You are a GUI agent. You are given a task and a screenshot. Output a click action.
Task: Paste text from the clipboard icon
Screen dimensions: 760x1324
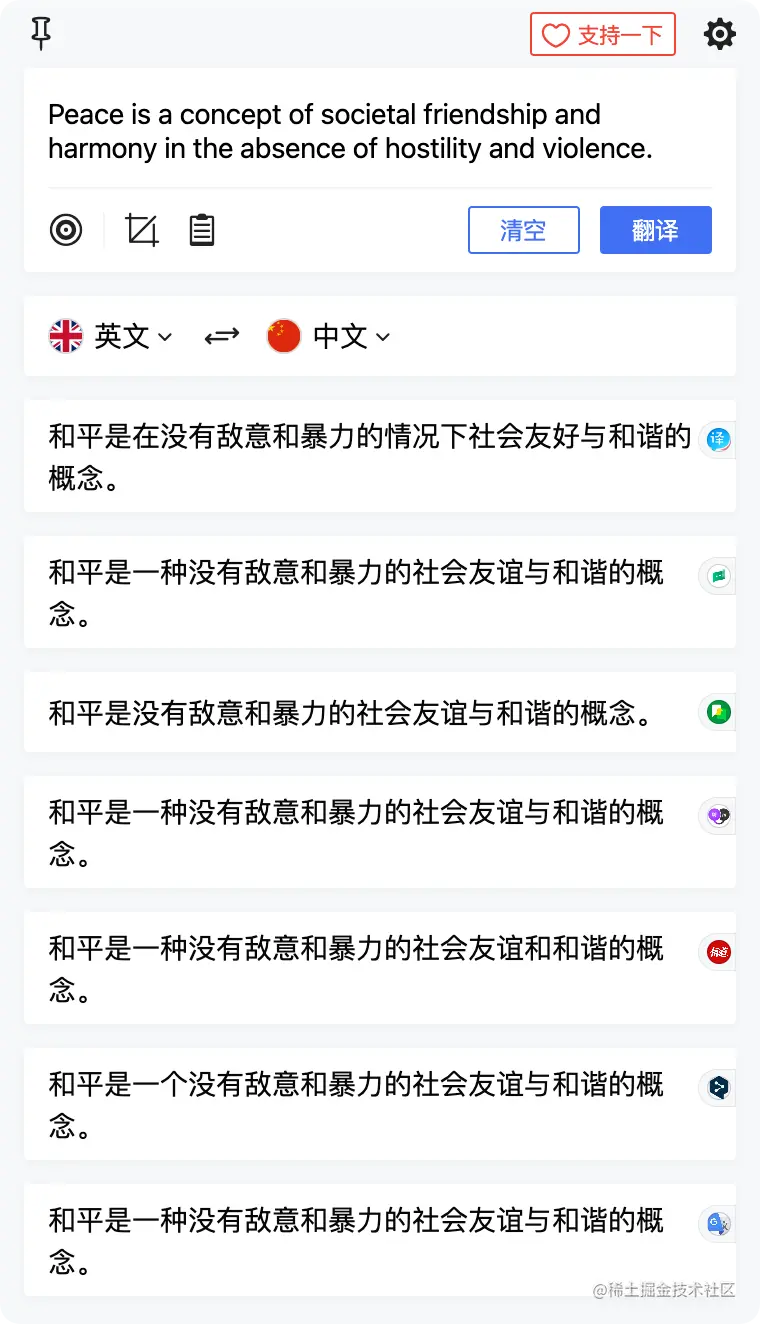202,230
